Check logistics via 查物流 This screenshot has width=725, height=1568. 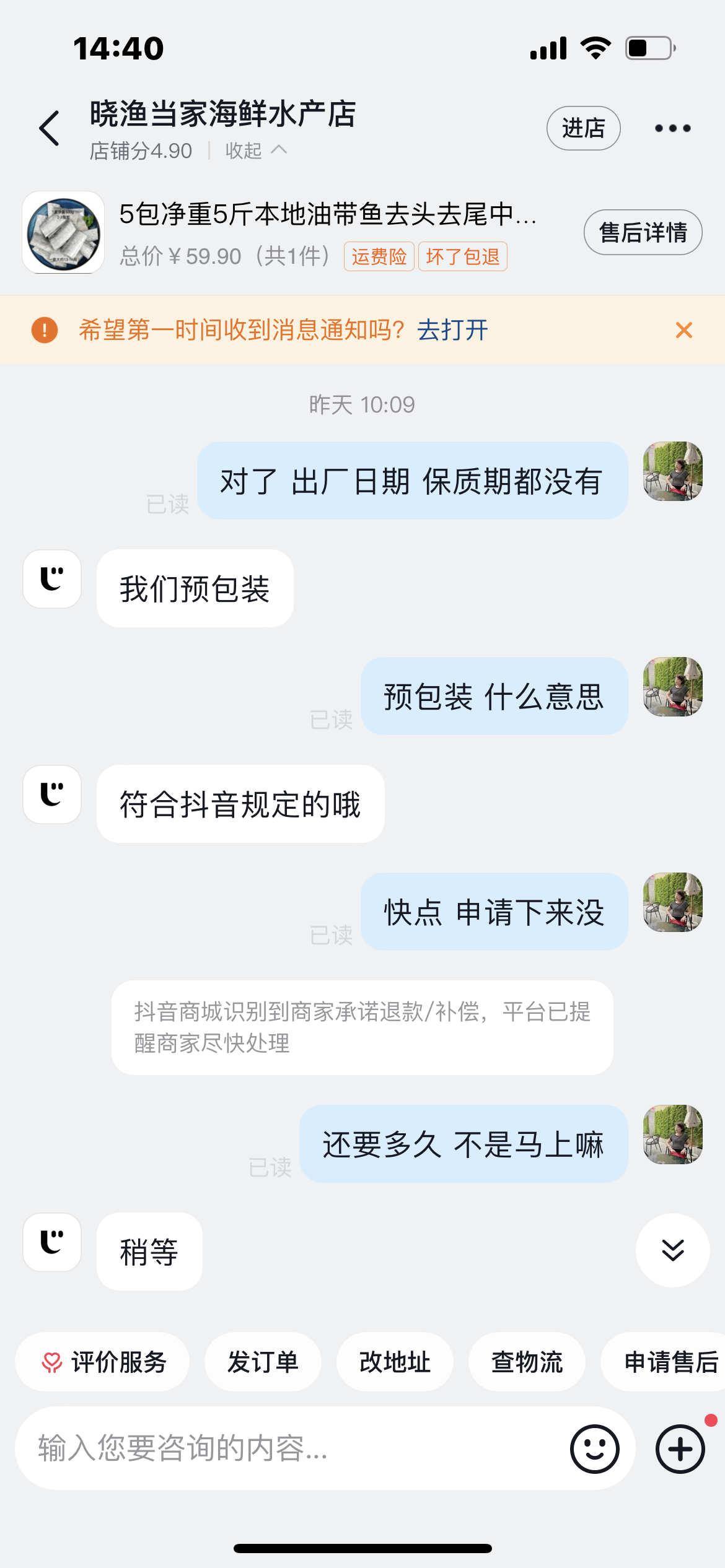[x=527, y=1362]
